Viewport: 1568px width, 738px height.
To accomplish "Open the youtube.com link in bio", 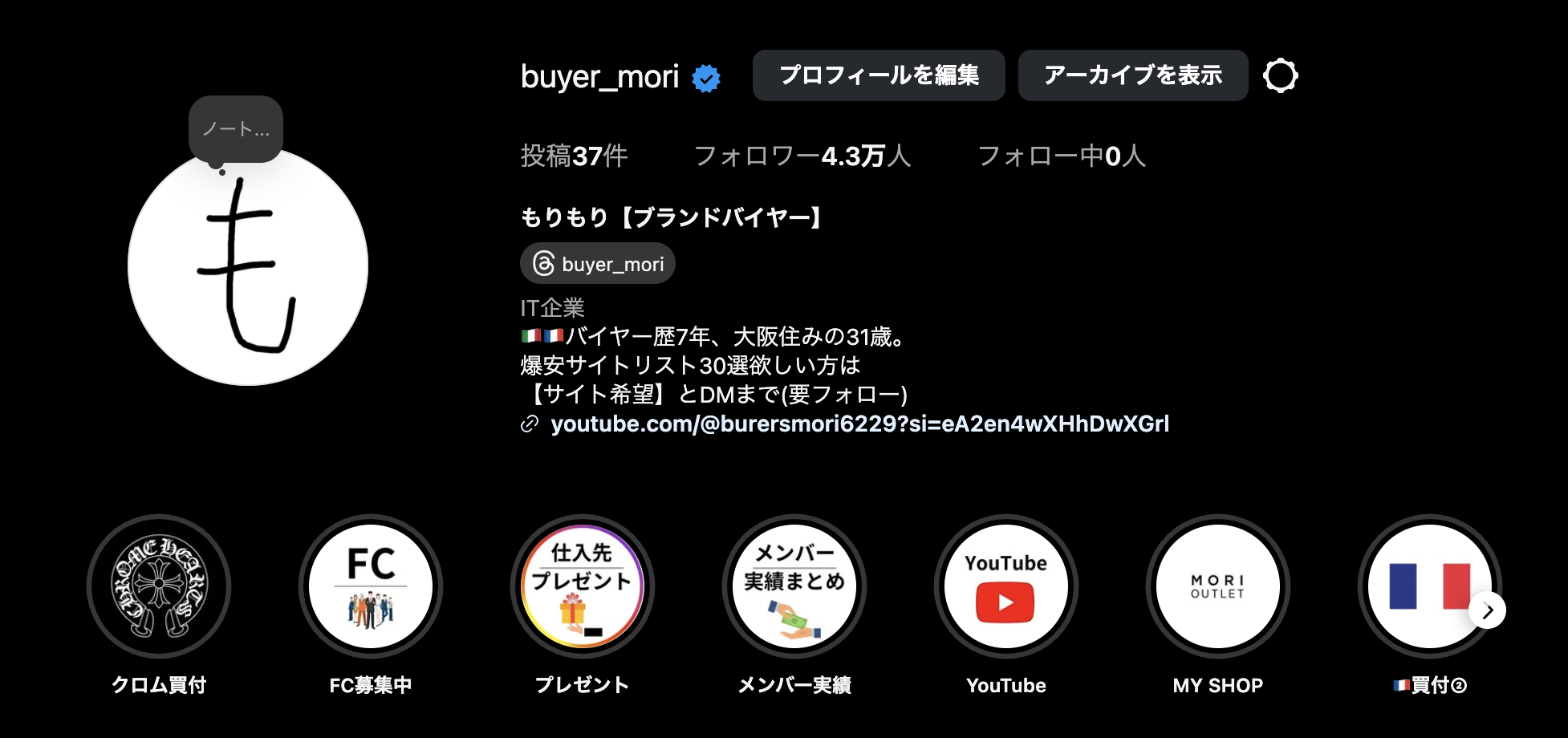I will pyautogui.click(x=859, y=424).
